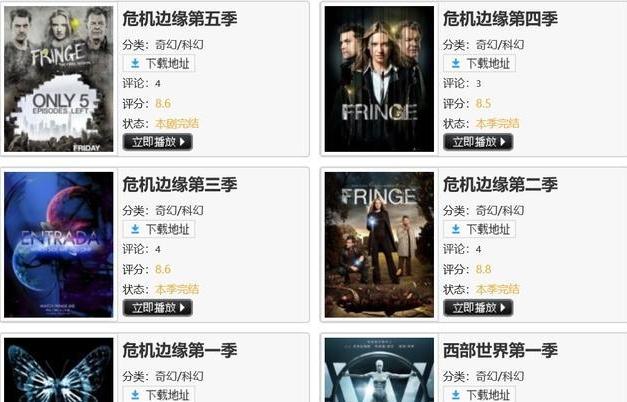Play 危机边缘第二季 now
The width and height of the screenshot is (627, 402).
point(478,308)
